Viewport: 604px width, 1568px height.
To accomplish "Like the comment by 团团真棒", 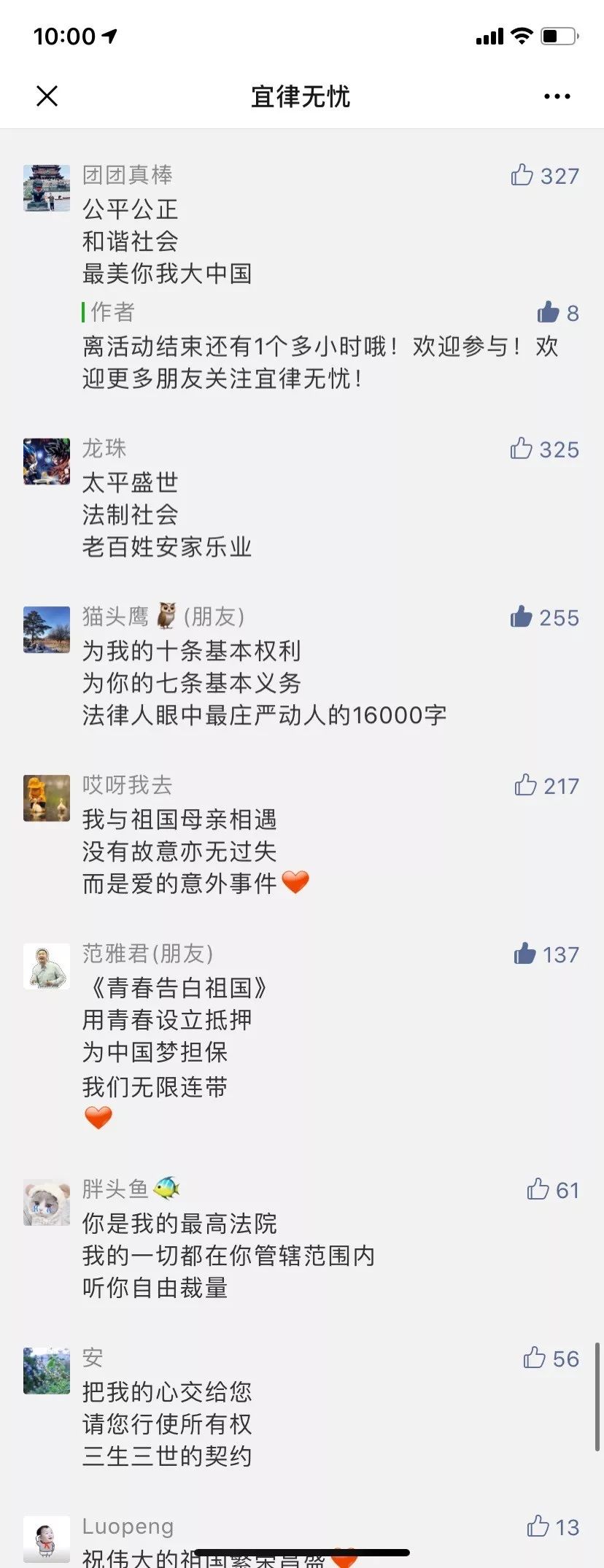I will pyautogui.click(x=522, y=175).
